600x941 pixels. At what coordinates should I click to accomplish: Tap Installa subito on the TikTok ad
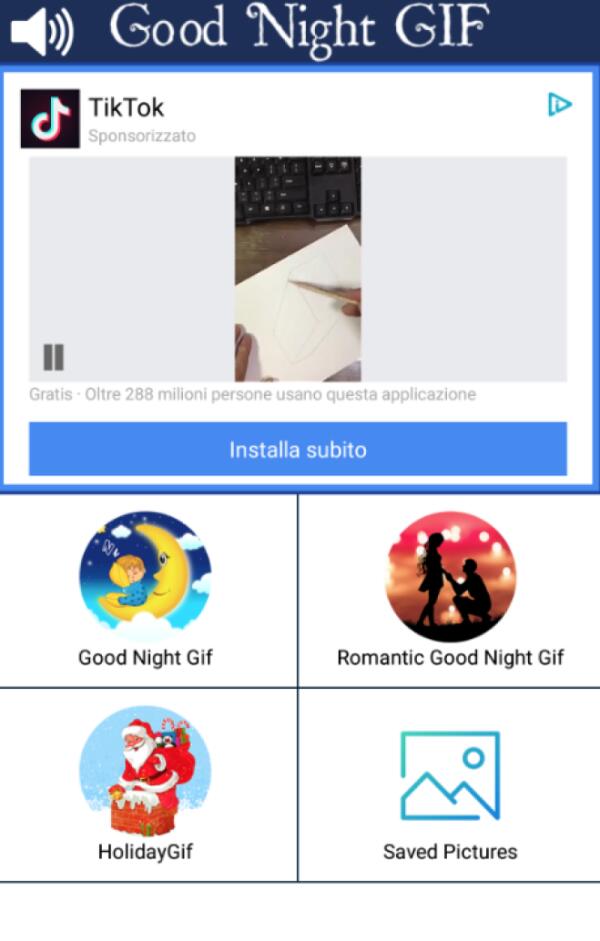click(x=298, y=449)
